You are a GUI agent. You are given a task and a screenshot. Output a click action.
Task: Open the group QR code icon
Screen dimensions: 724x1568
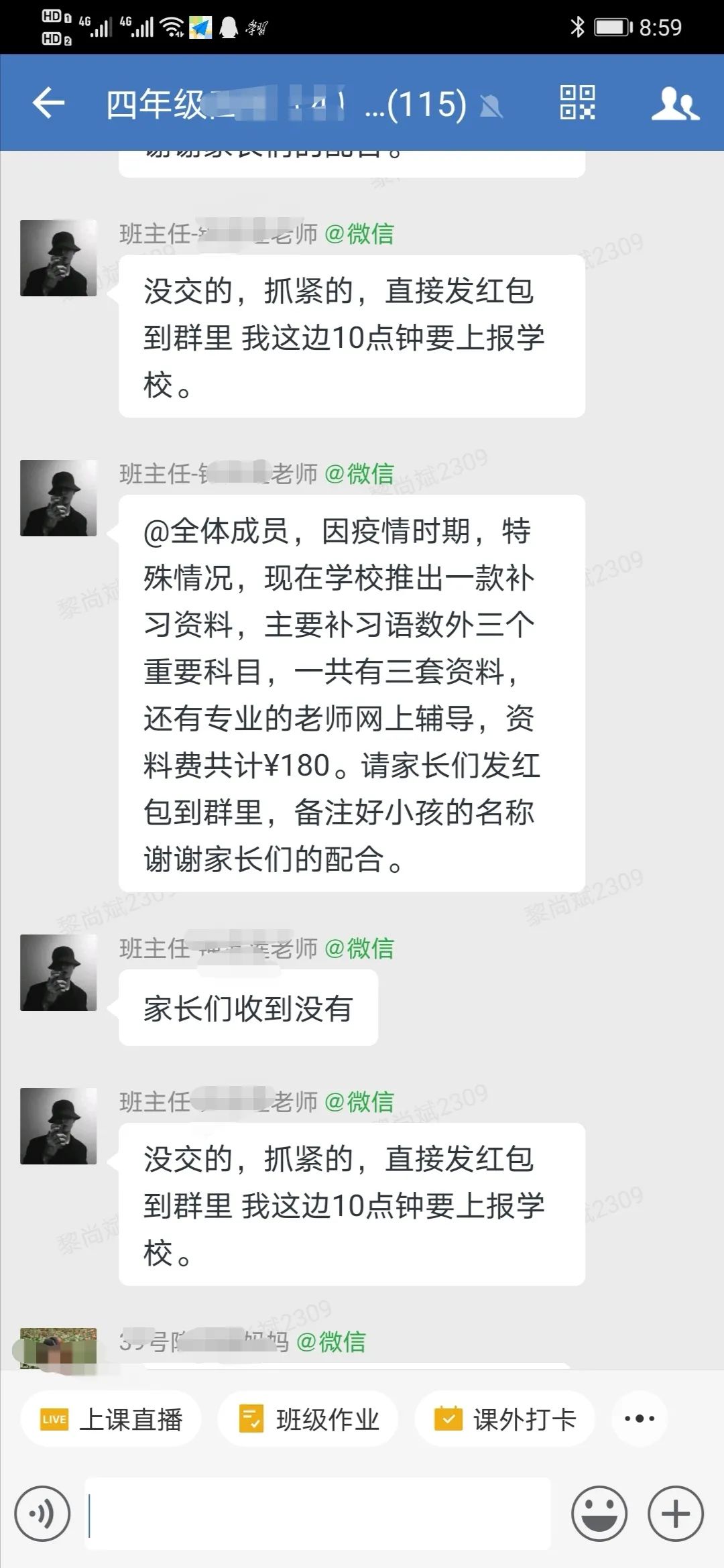pos(577,103)
